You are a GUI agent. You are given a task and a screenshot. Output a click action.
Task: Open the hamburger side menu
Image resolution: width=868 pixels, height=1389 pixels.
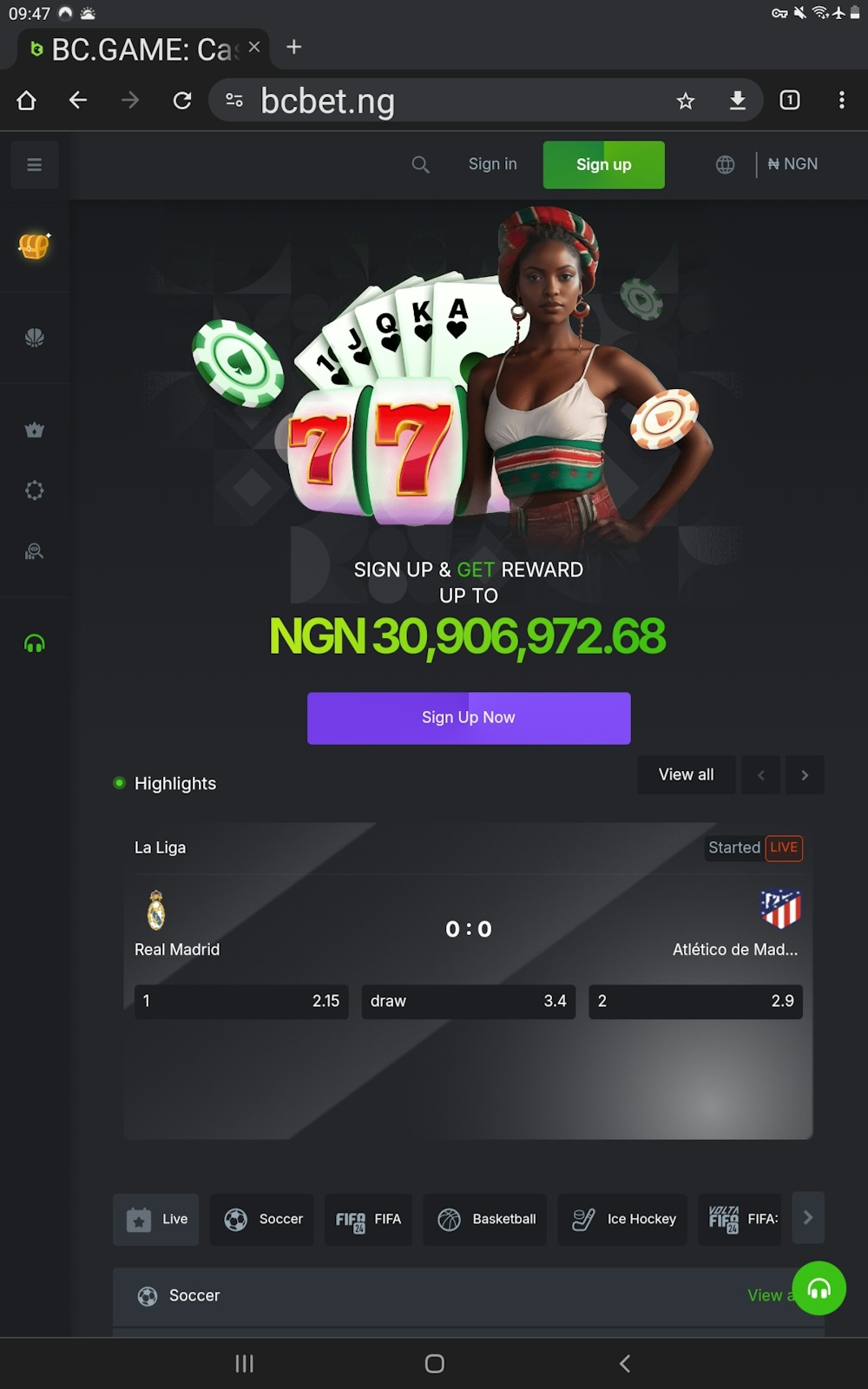point(35,165)
